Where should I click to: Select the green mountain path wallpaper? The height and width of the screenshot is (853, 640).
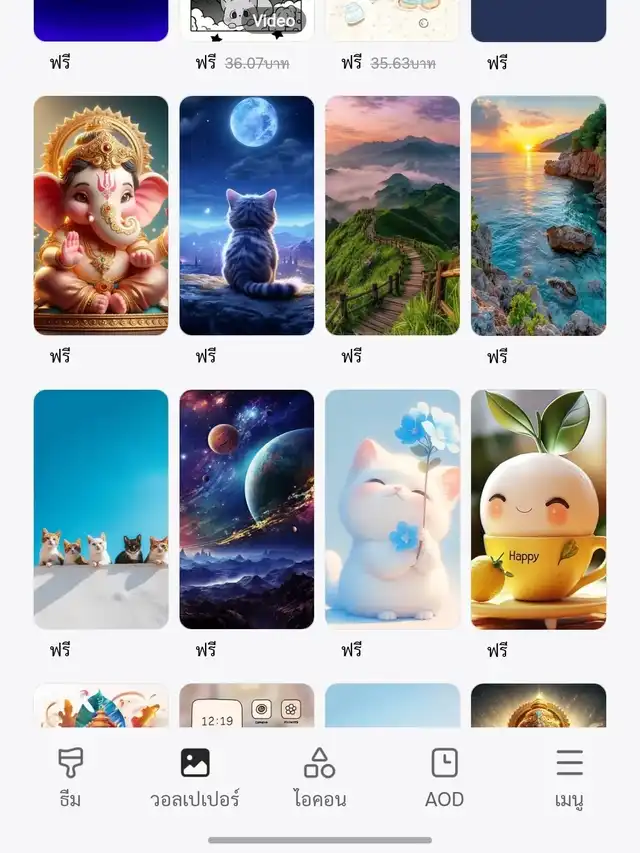(x=392, y=215)
